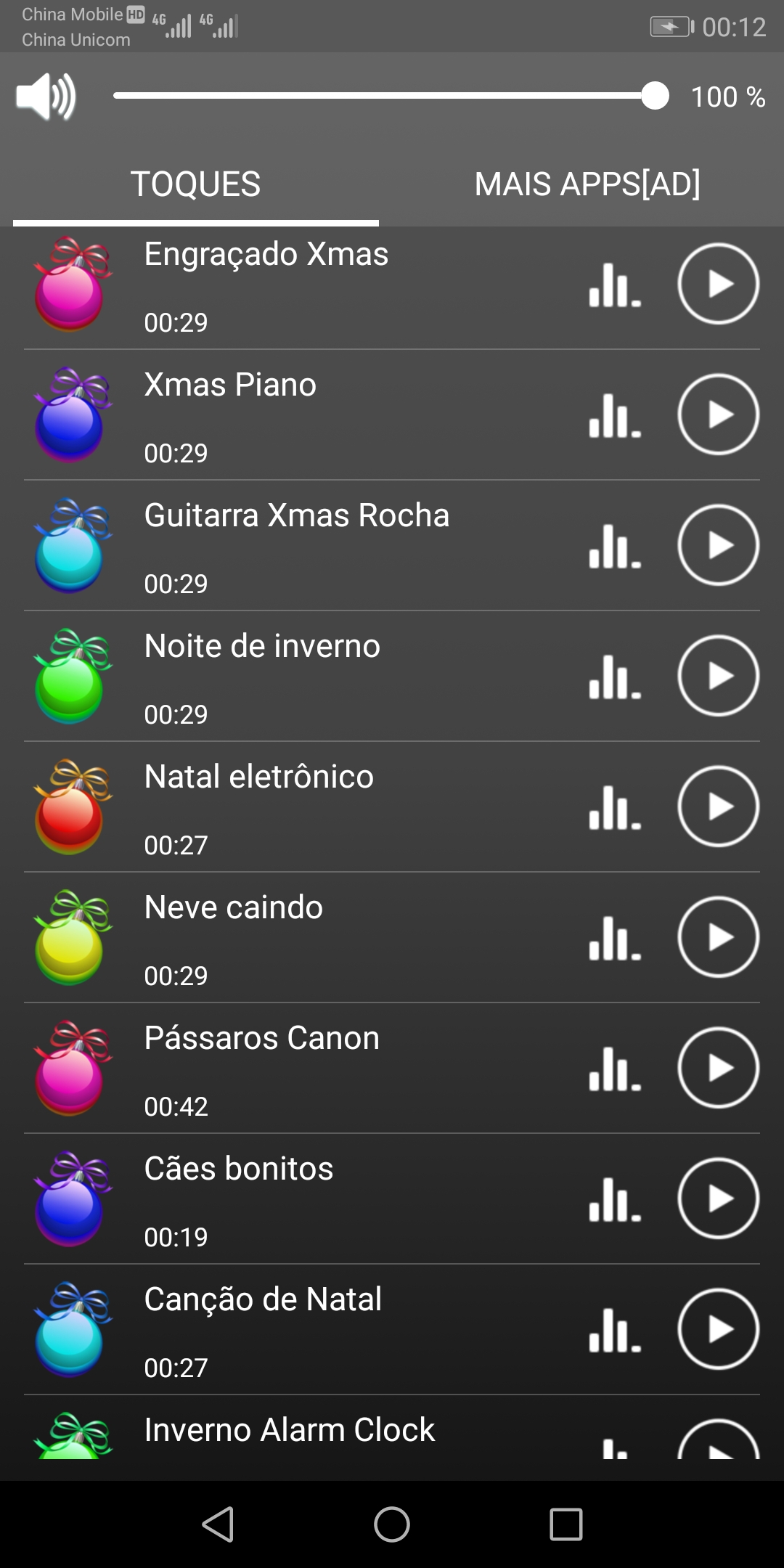The height and width of the screenshot is (1568, 784).
Task: Go back with the system back button
Action: tap(218, 1524)
